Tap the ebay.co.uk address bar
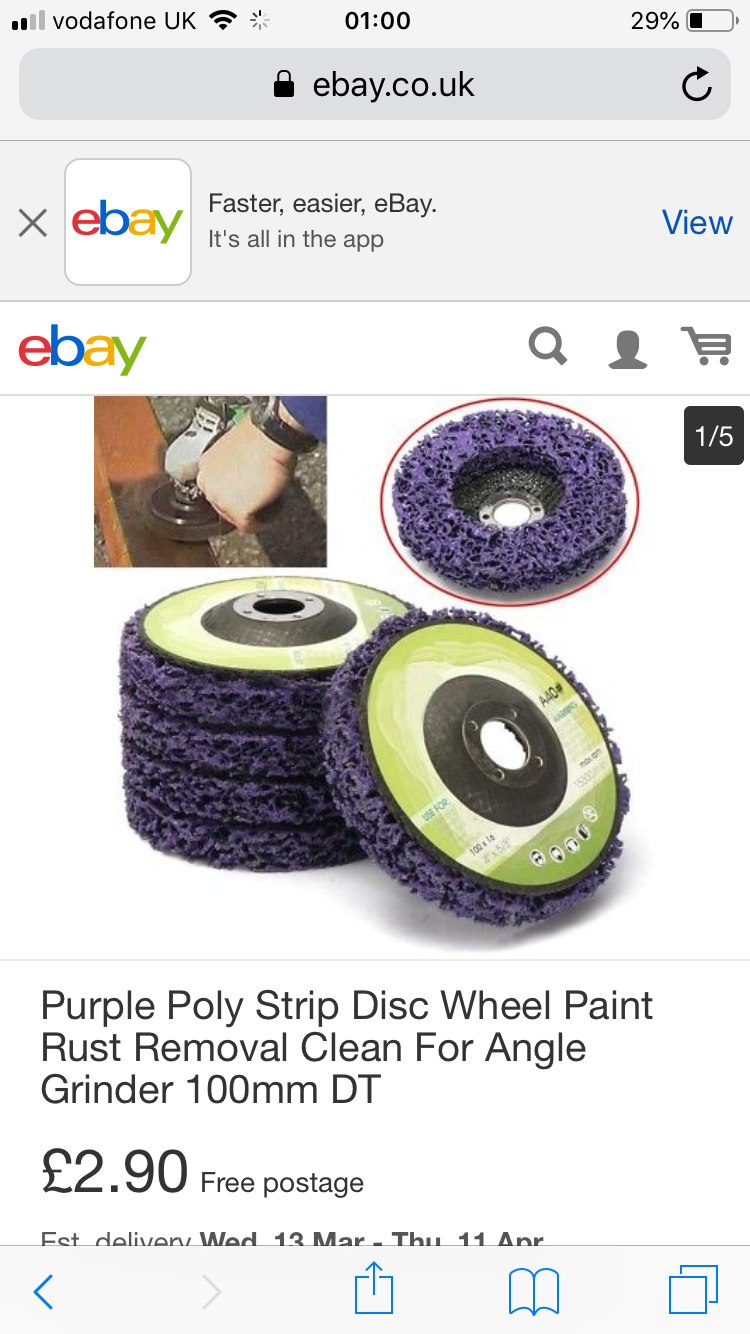The width and height of the screenshot is (750, 1334). [375, 84]
